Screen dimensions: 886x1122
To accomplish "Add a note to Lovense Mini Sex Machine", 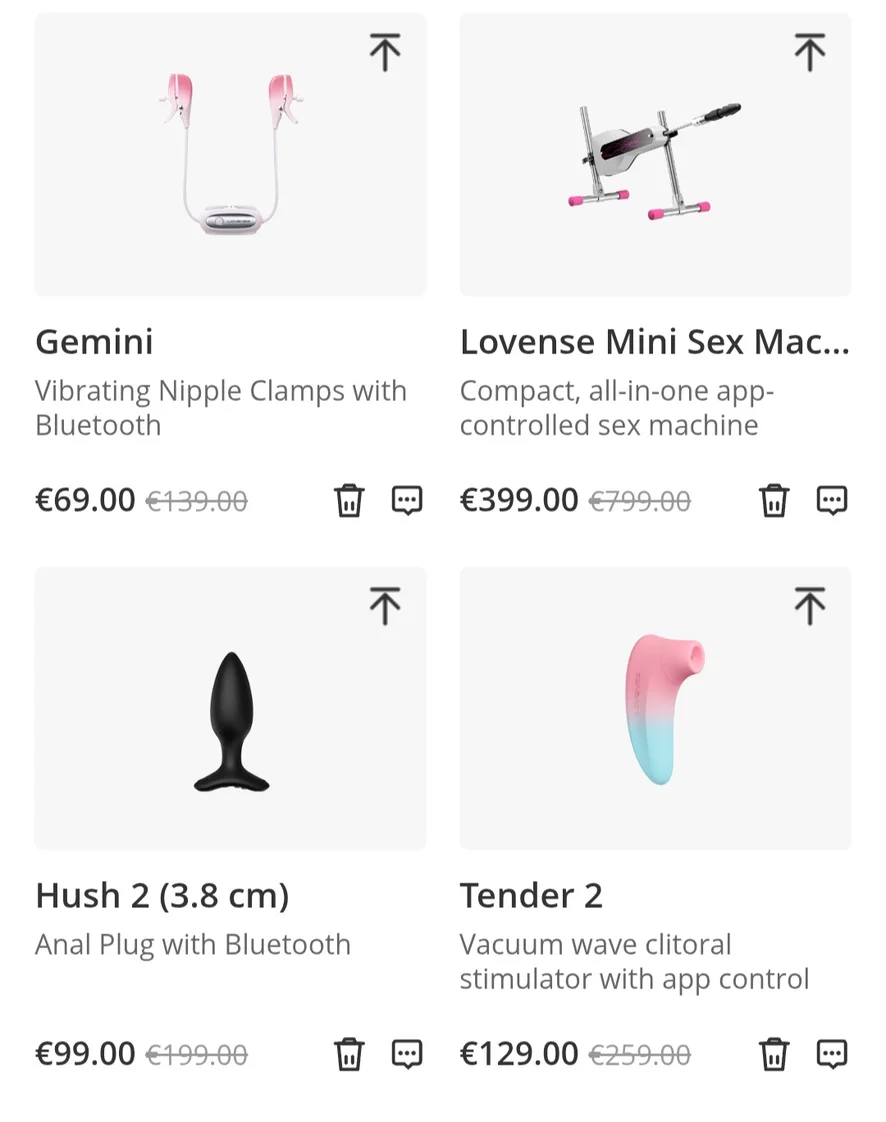I will [832, 500].
